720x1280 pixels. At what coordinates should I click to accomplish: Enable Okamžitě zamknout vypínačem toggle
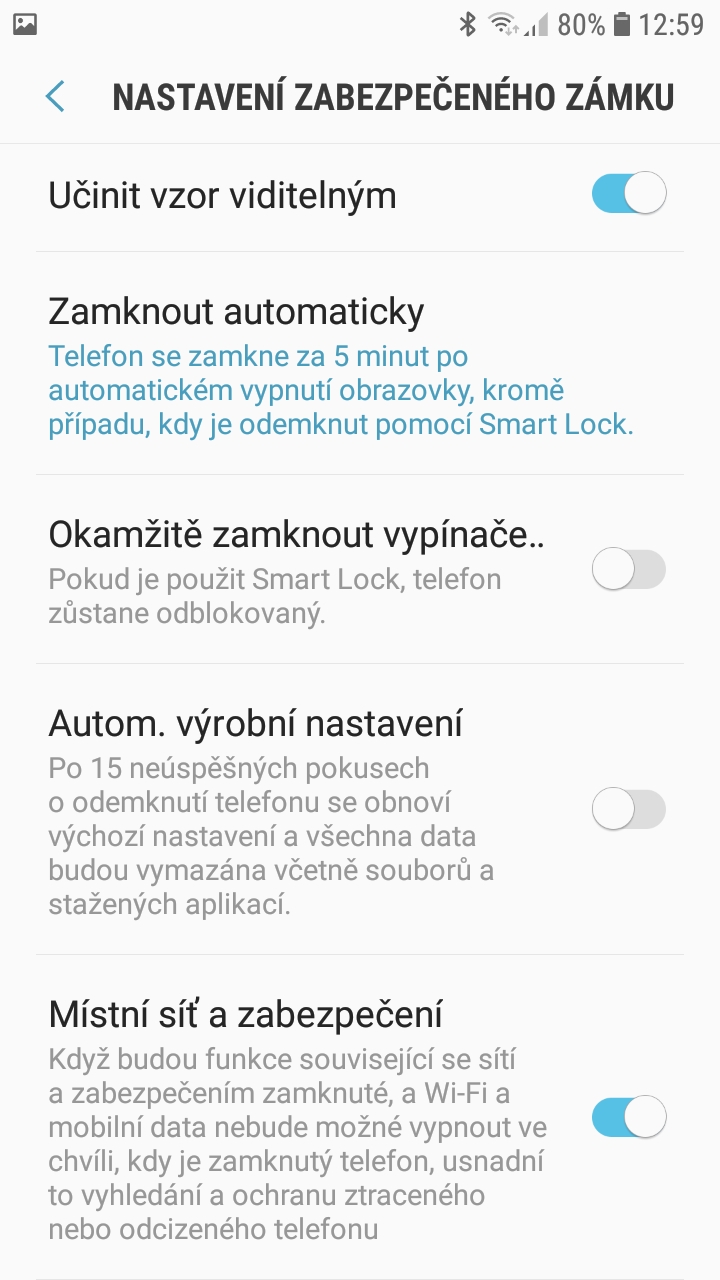[628, 570]
